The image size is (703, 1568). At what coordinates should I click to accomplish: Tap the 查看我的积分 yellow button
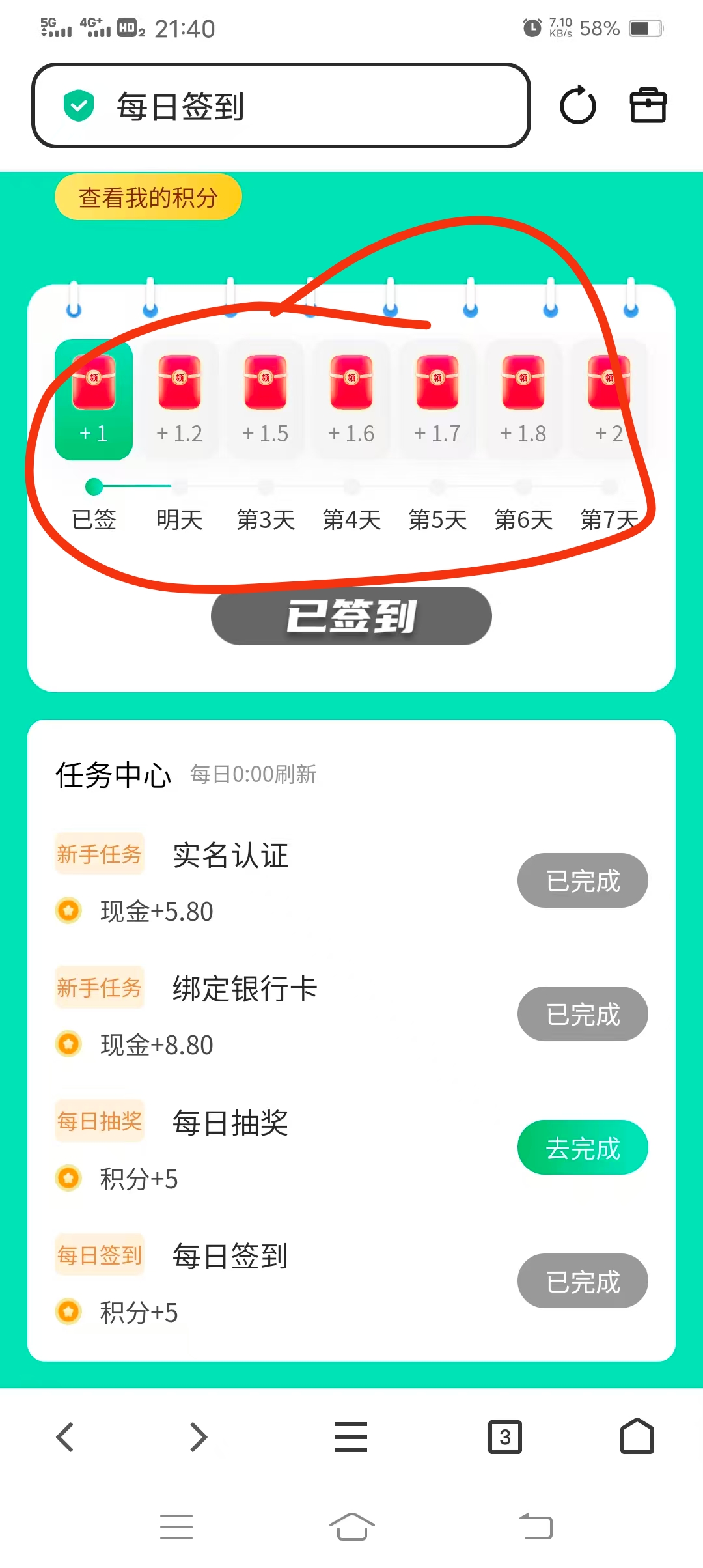point(148,197)
